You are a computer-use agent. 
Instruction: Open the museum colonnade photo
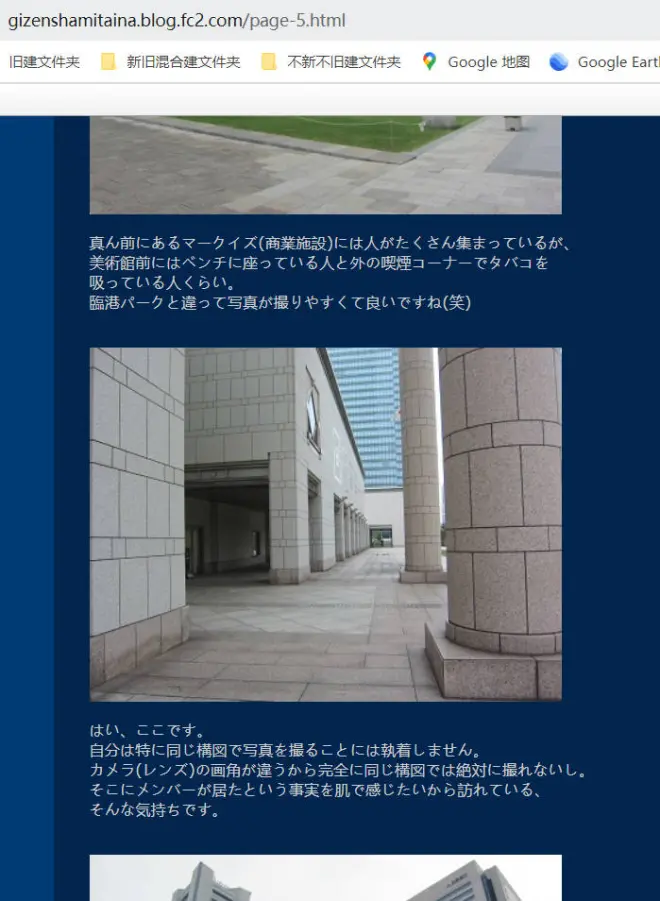pos(325,524)
